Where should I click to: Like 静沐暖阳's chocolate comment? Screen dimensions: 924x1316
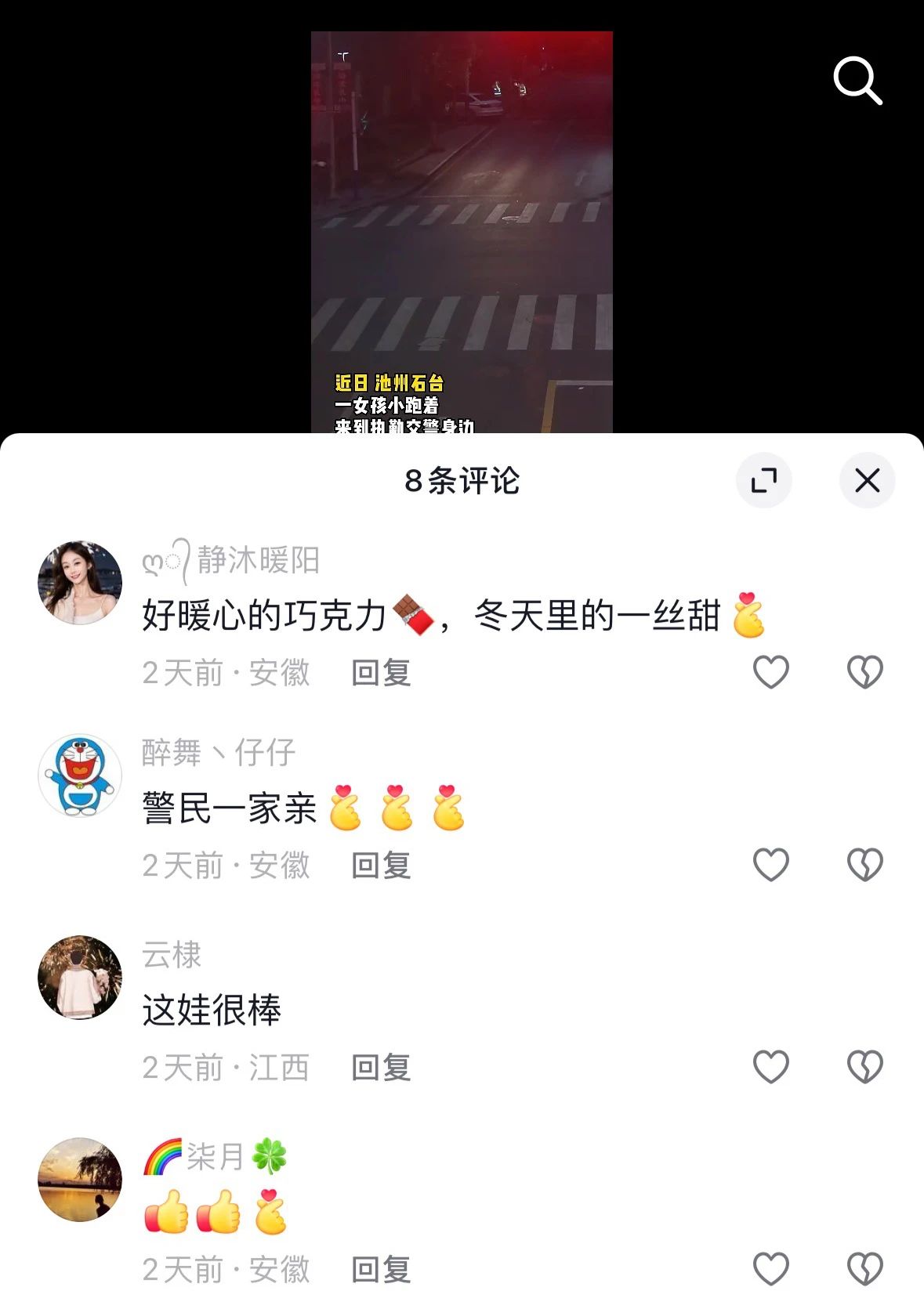click(x=770, y=672)
